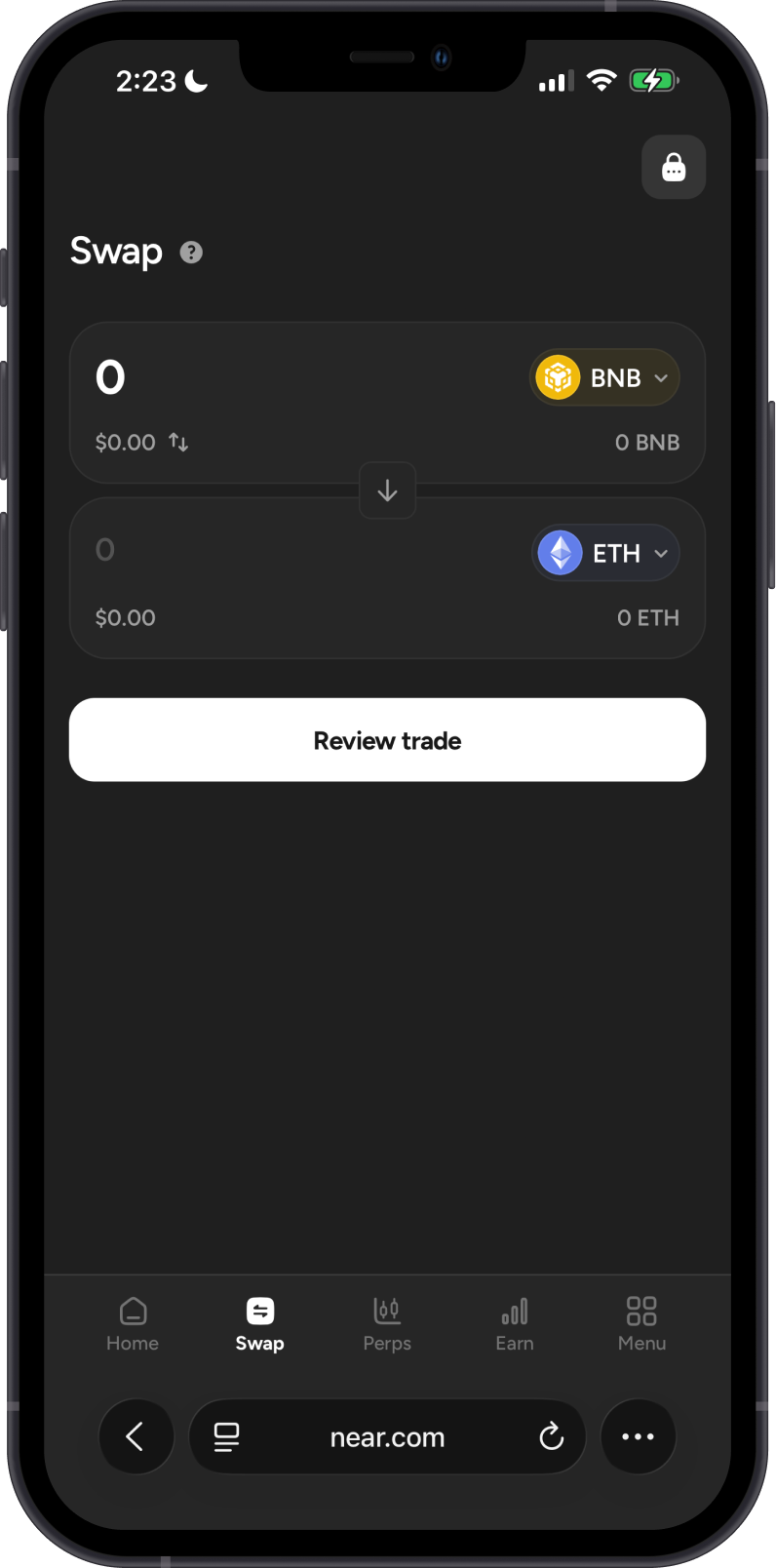Select the Swap tab
Screen dimensions: 776x1568
[x=259, y=1324]
